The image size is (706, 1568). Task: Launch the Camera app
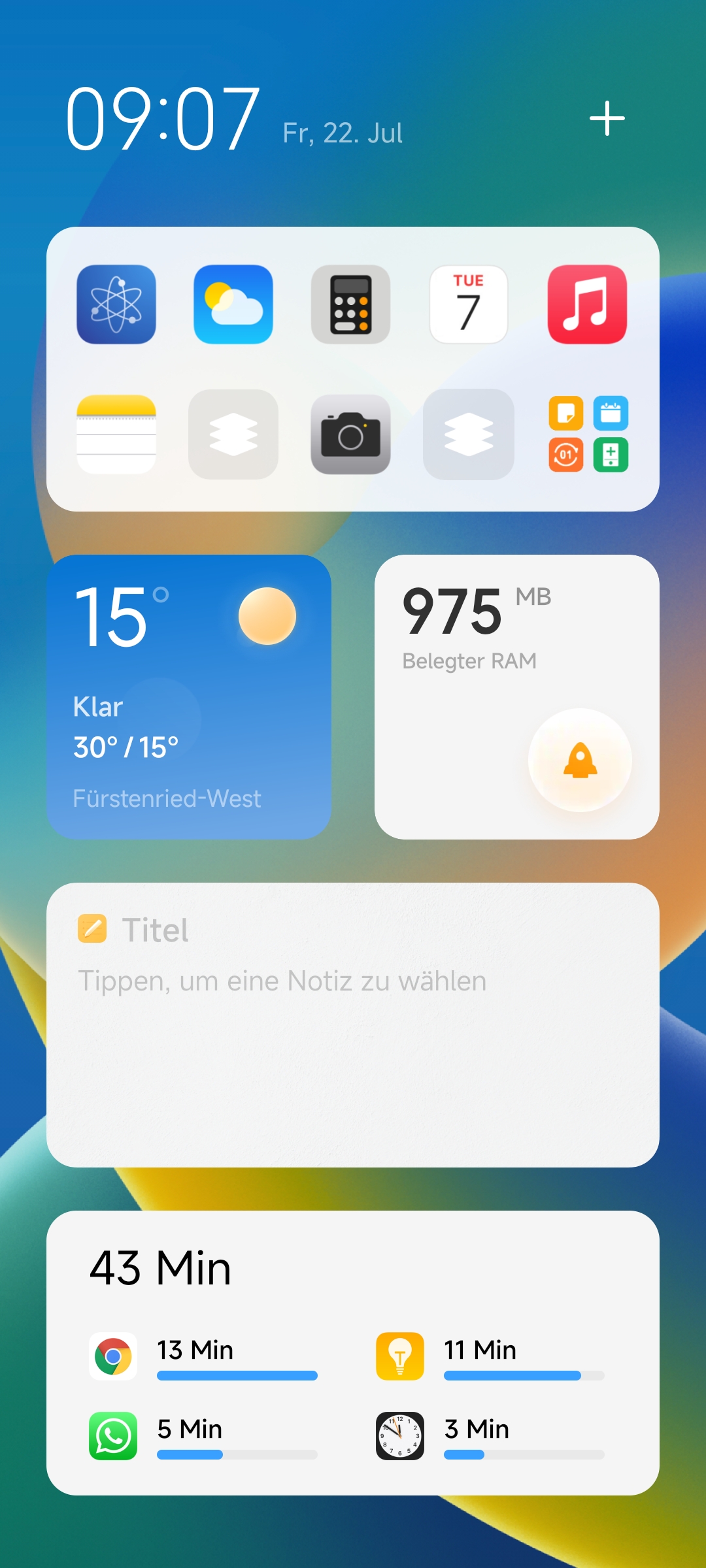point(351,434)
